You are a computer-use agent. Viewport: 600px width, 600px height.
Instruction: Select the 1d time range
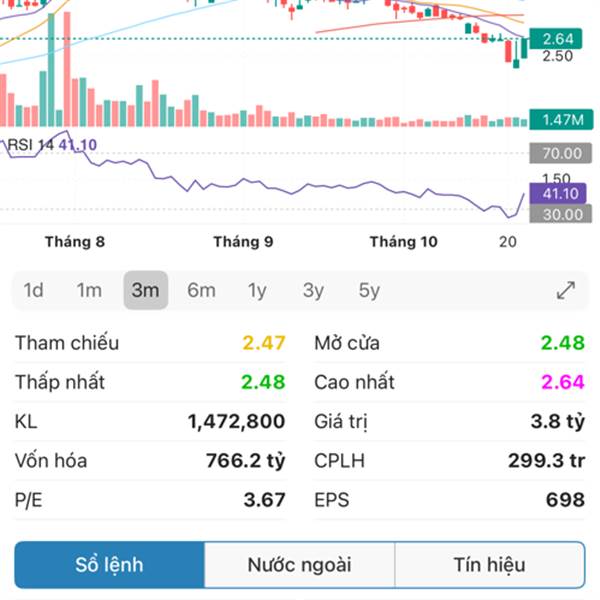tap(34, 291)
